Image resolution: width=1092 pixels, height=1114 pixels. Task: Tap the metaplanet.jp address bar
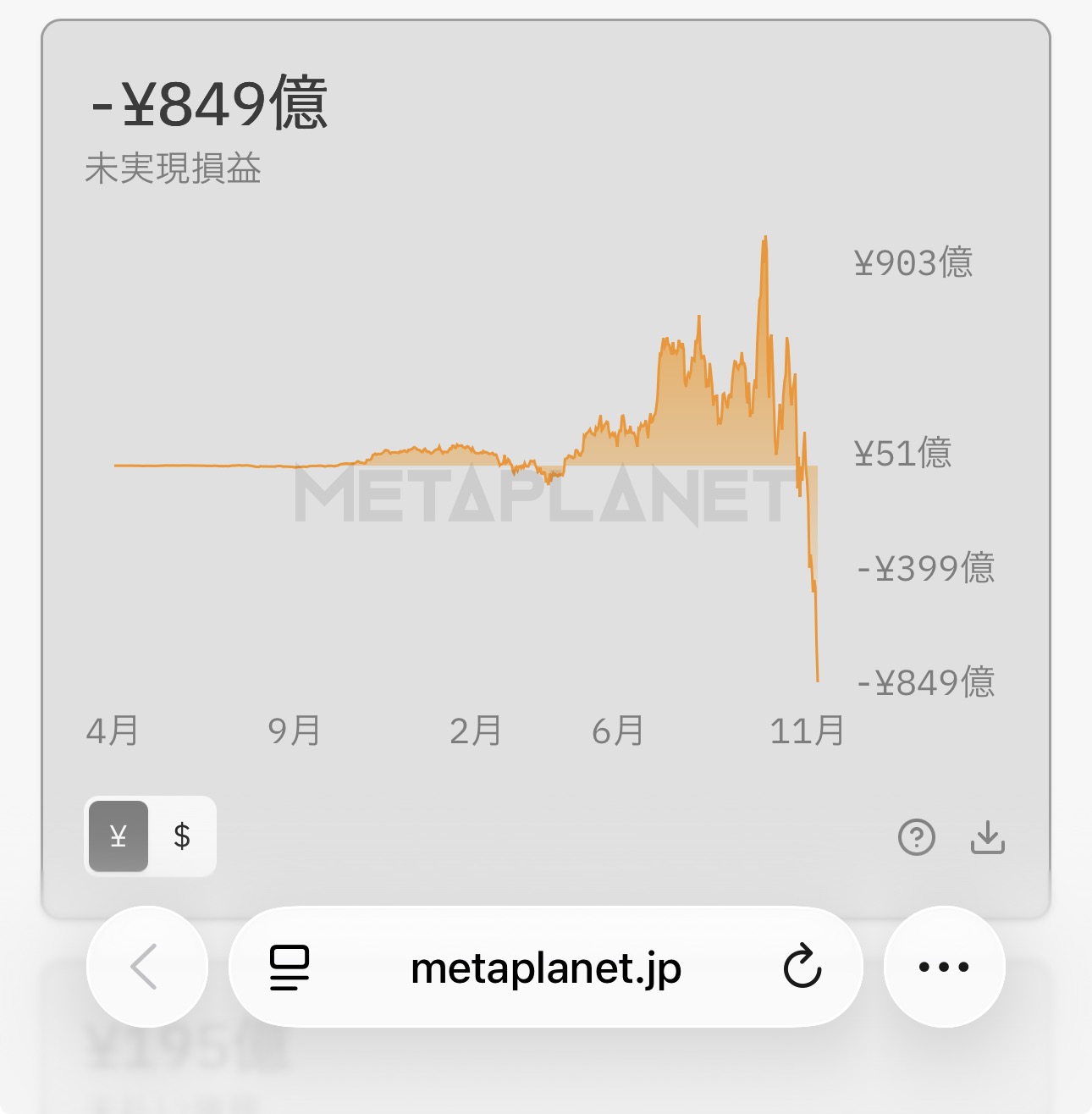click(x=546, y=968)
